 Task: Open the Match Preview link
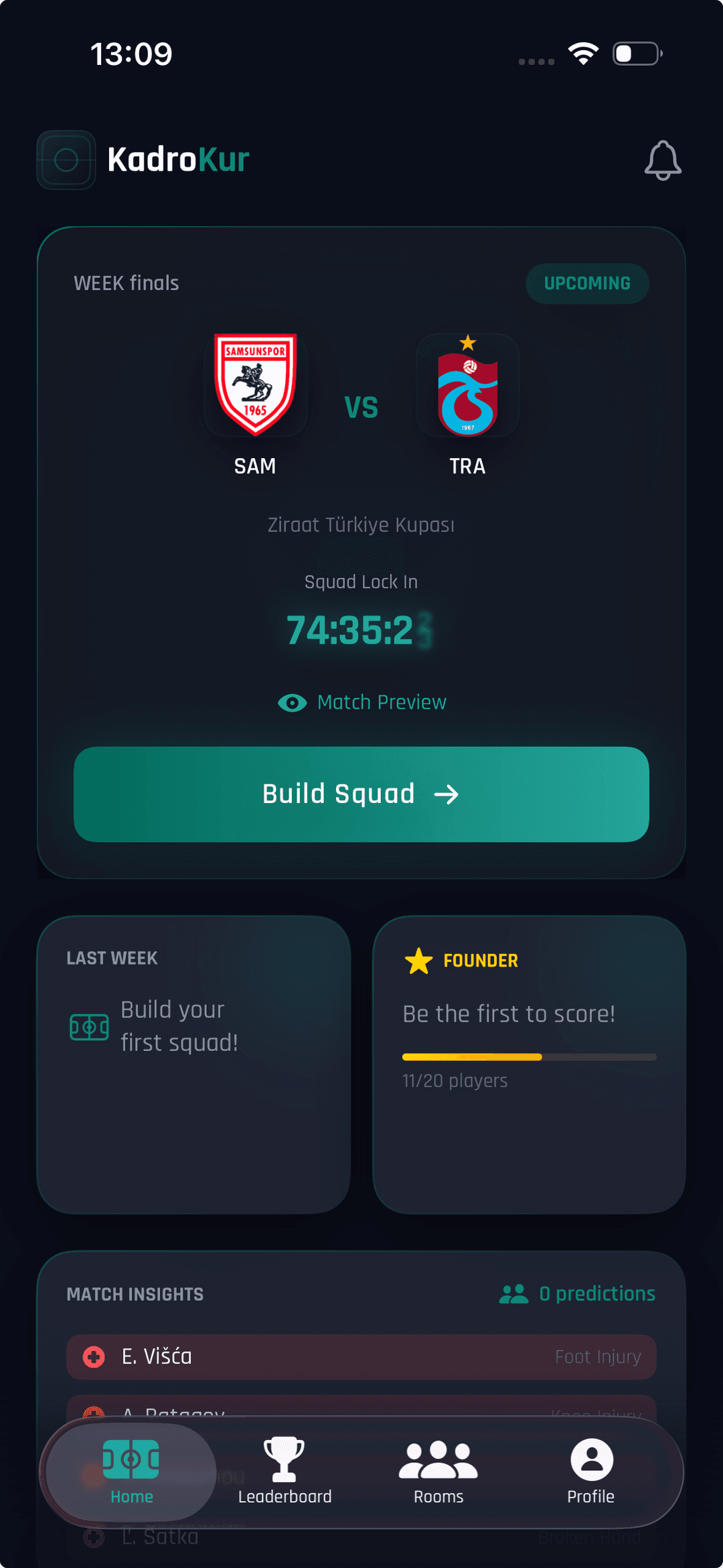click(x=362, y=703)
